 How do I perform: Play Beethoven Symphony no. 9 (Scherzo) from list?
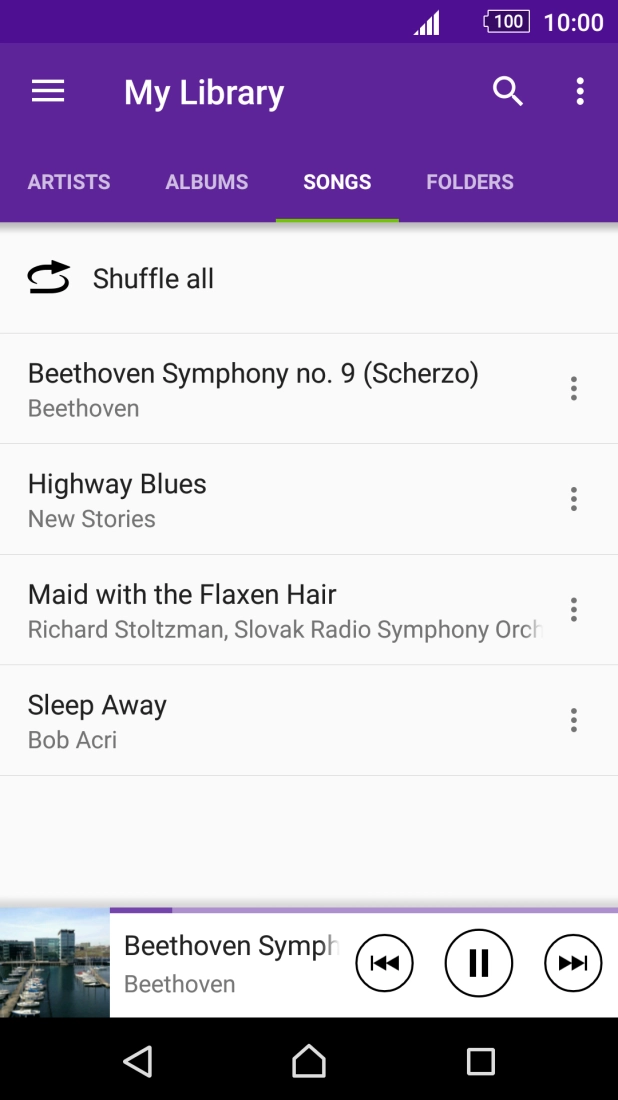[x=253, y=389]
